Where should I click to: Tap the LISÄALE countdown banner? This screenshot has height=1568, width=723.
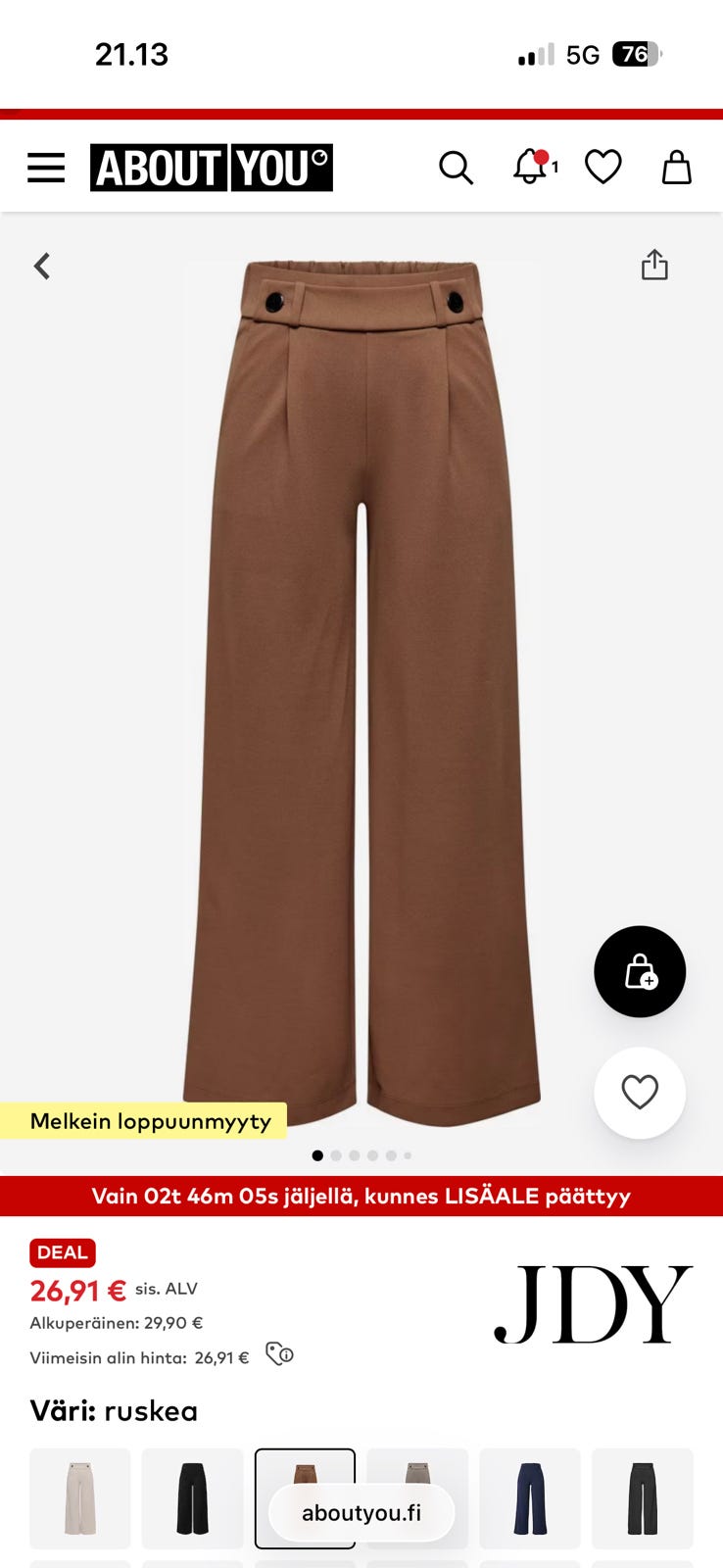pos(361,1196)
